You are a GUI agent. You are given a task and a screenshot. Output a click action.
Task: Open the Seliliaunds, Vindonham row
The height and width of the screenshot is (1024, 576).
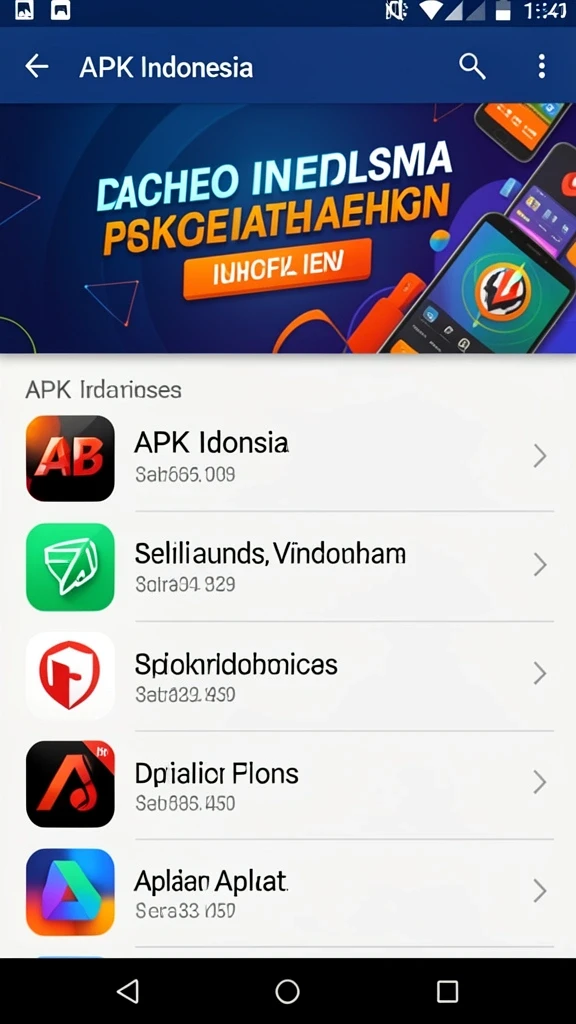pos(288,566)
